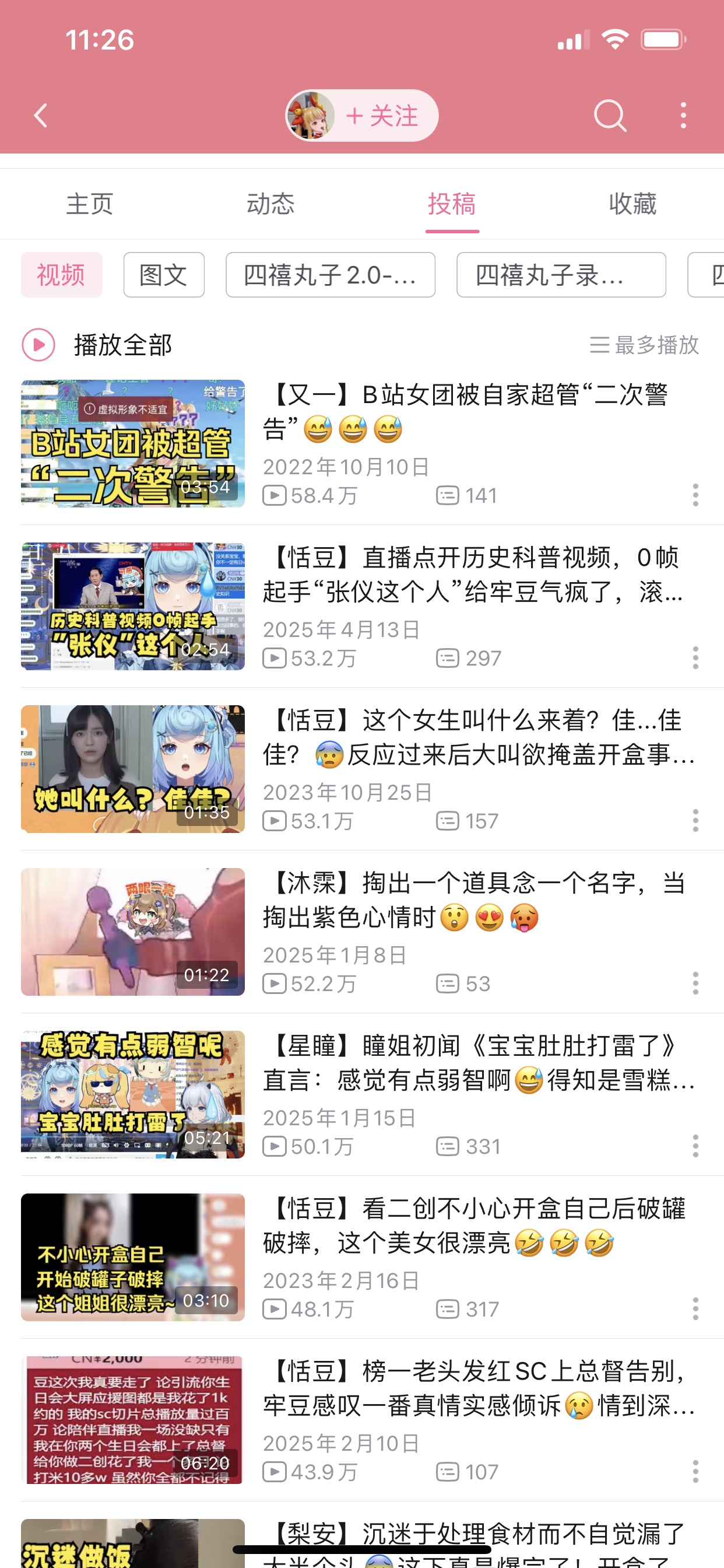Go back using the top-left arrow
724x1568 pixels.
(x=41, y=115)
